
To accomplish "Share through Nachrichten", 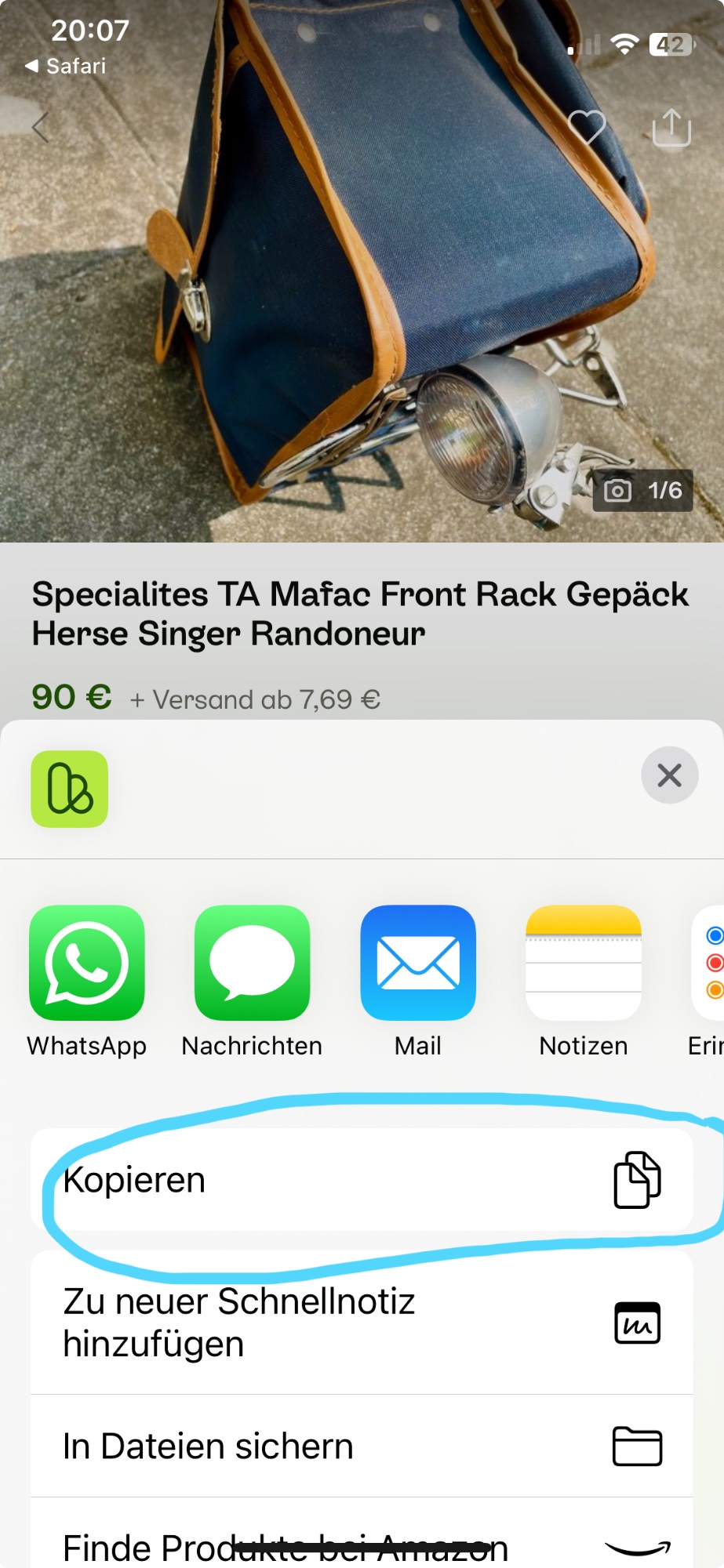I will click(252, 964).
